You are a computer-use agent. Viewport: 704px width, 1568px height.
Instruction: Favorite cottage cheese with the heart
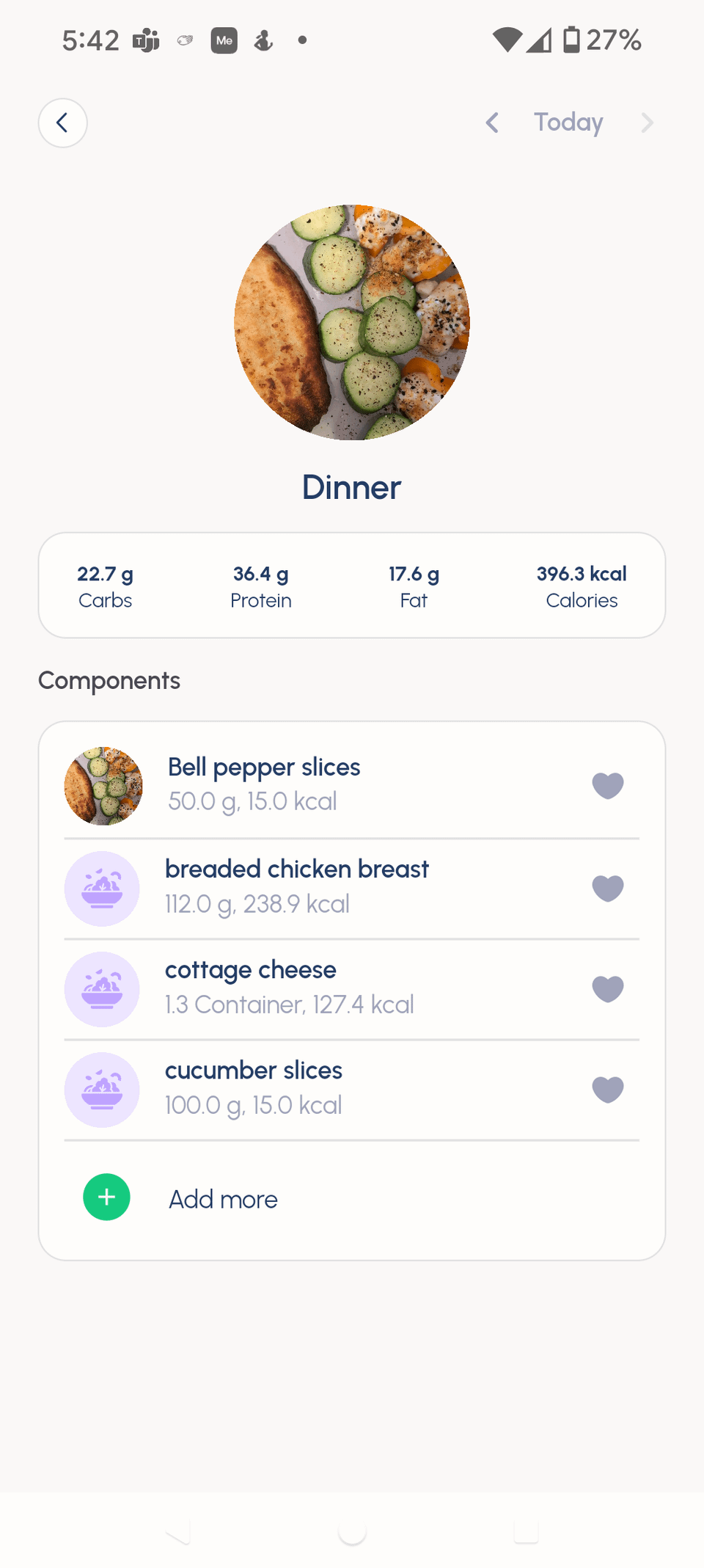[608, 988]
